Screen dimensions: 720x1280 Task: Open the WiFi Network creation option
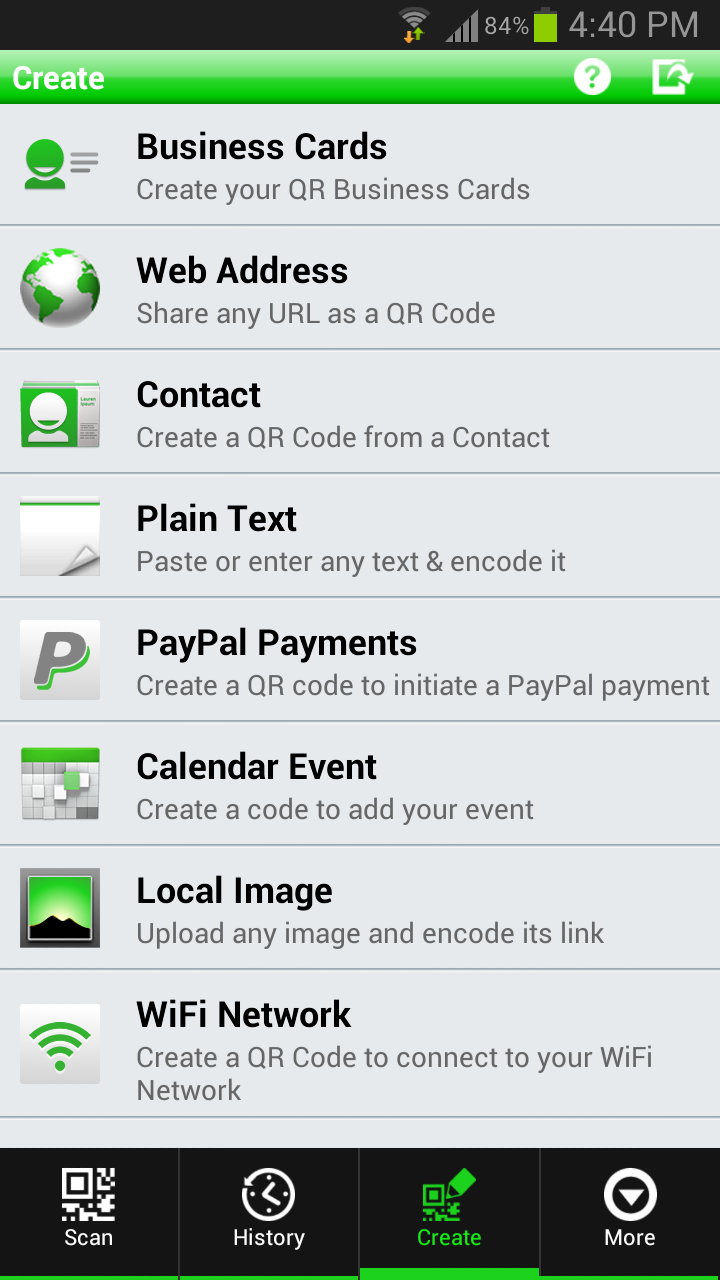click(360, 1043)
